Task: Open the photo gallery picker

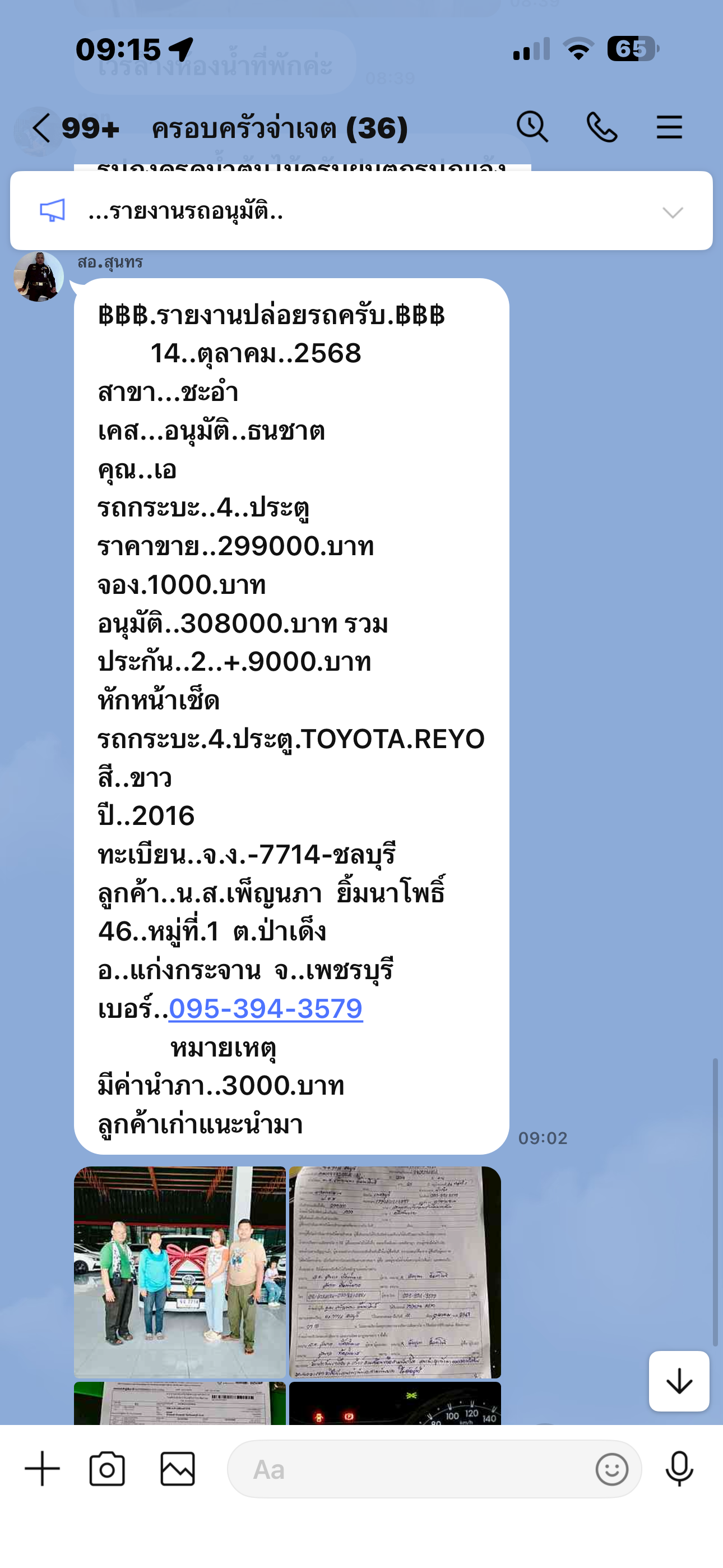Action: [x=178, y=1469]
